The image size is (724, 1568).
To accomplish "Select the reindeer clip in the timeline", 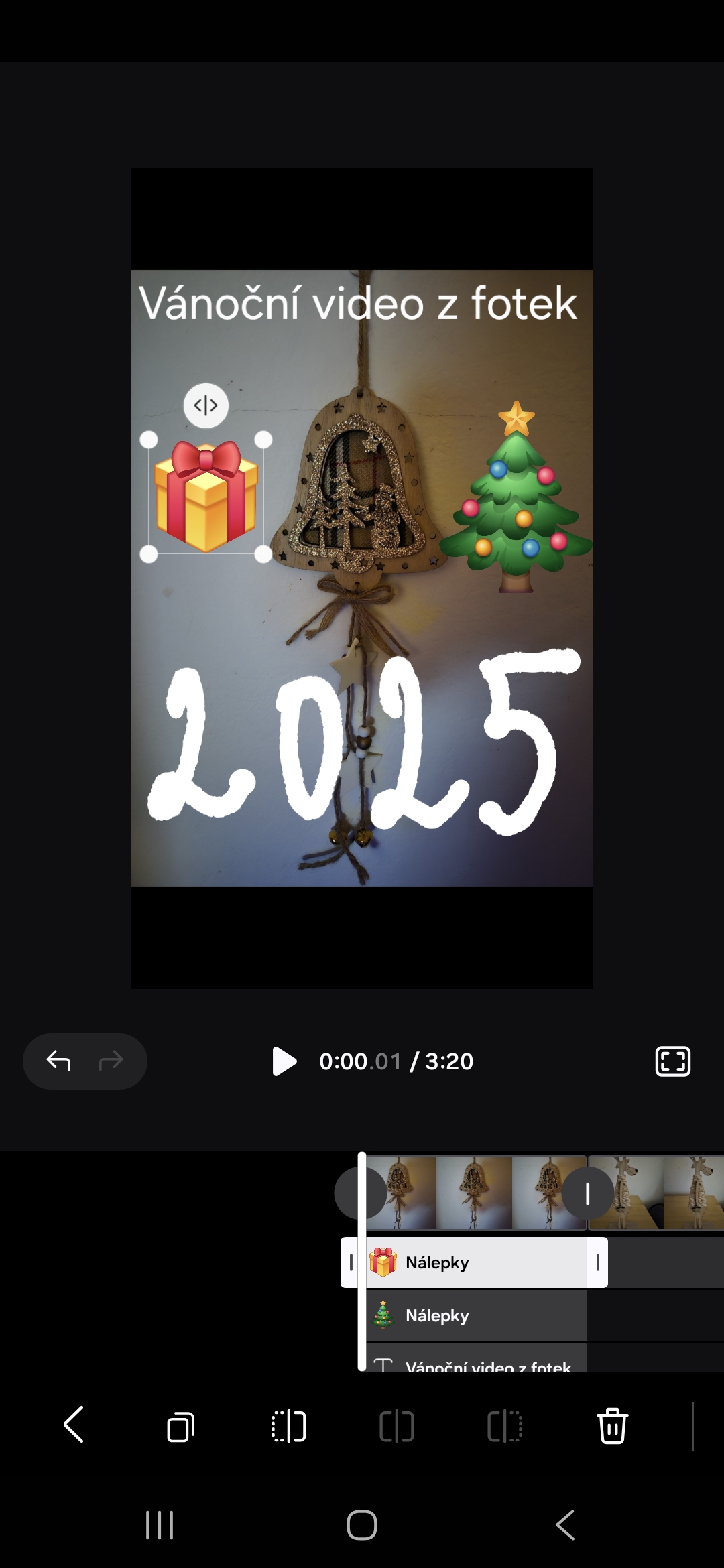I will 657,1193.
